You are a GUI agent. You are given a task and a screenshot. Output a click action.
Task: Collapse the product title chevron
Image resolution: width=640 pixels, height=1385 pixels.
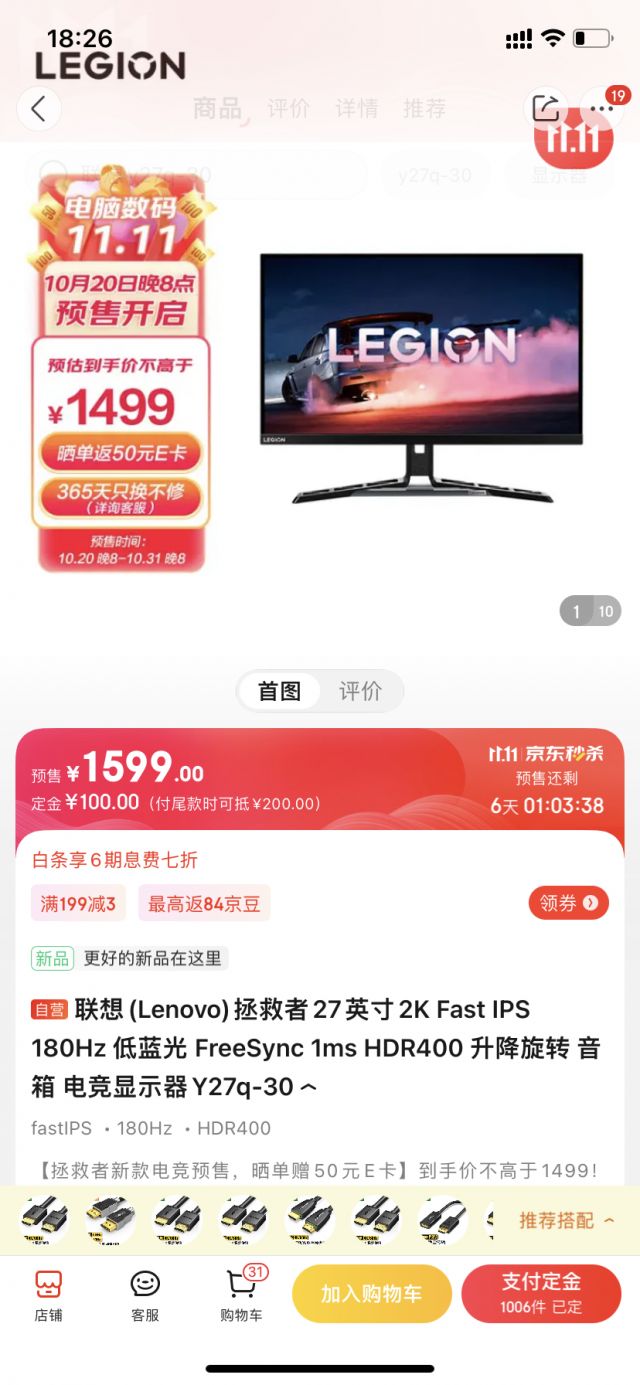tap(309, 1088)
